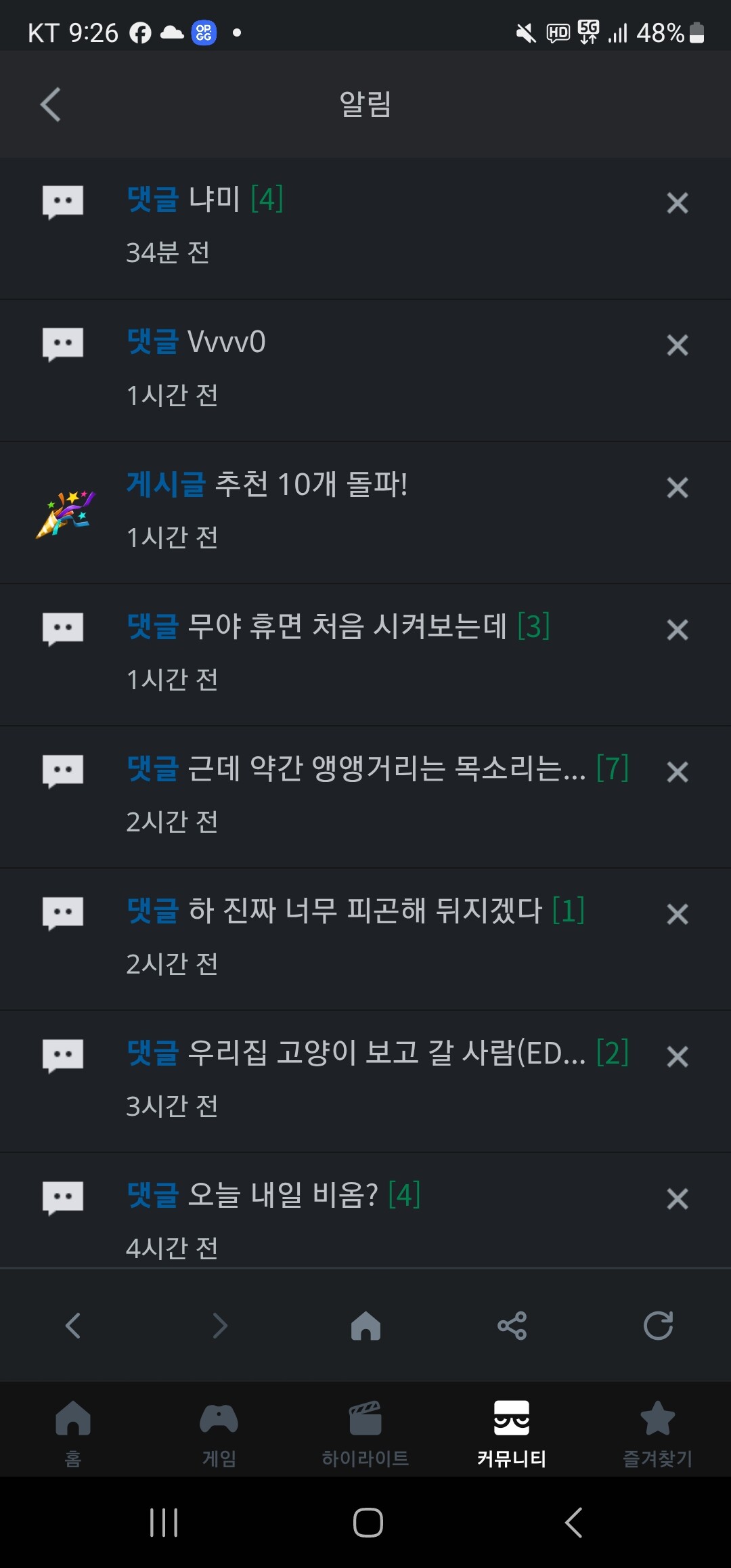Viewport: 731px width, 1568px height.
Task: Switch to the 홈 tab
Action: (73, 1430)
